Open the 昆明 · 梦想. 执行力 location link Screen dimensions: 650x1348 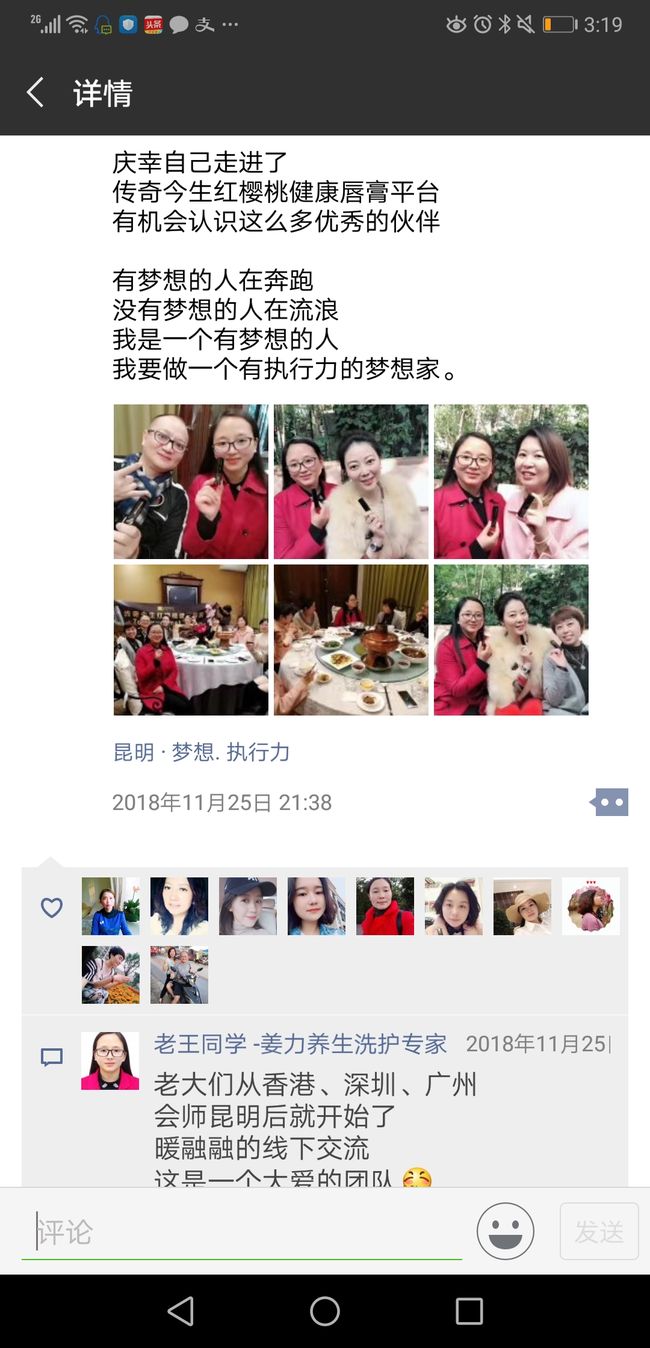pyautogui.click(x=201, y=752)
